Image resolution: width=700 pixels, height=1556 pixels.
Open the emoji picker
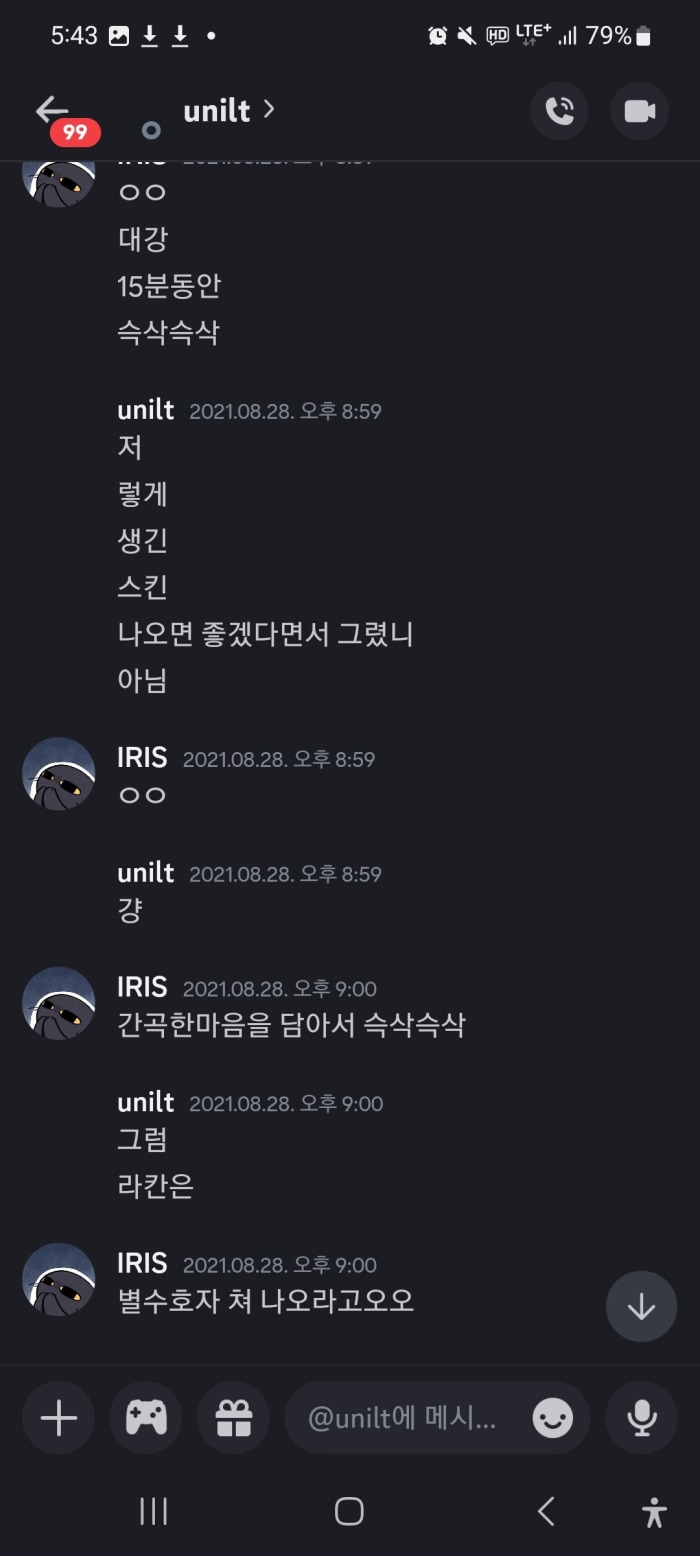pyautogui.click(x=553, y=1417)
